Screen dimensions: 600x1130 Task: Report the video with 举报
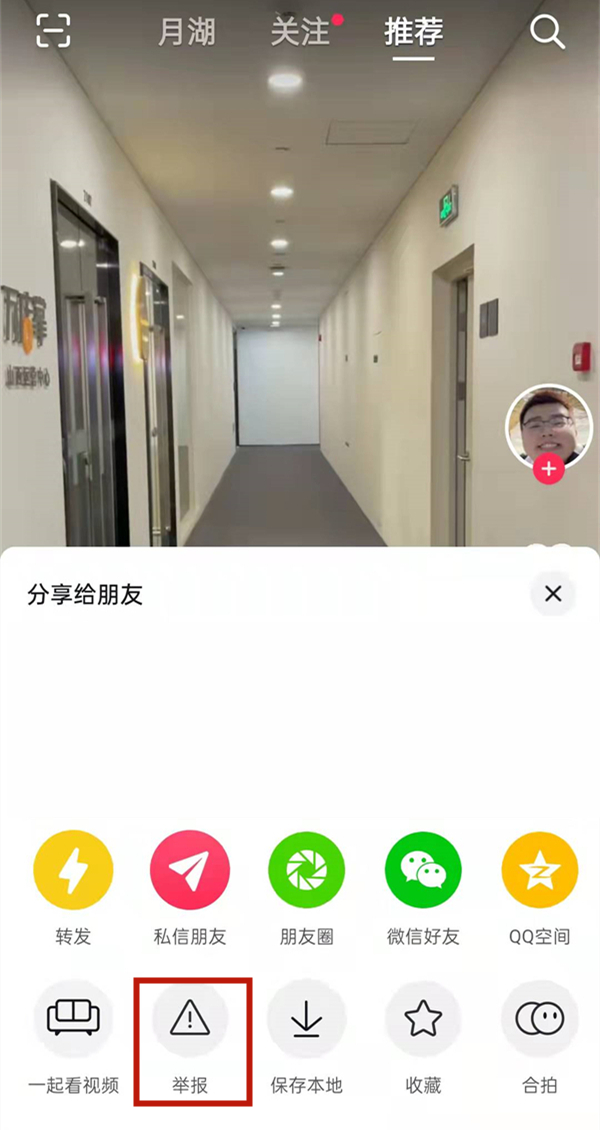(190, 1018)
